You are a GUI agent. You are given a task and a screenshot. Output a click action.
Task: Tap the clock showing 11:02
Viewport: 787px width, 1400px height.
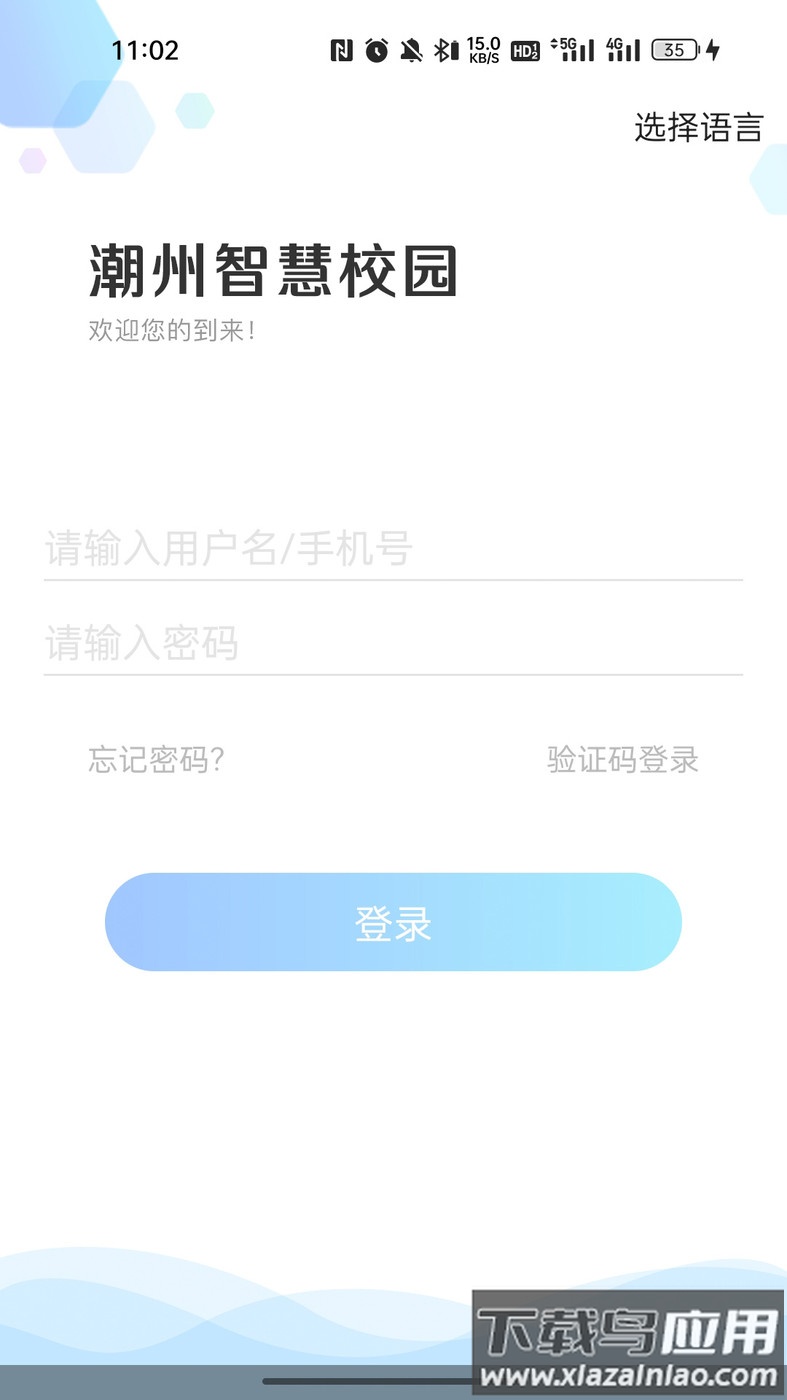click(146, 49)
